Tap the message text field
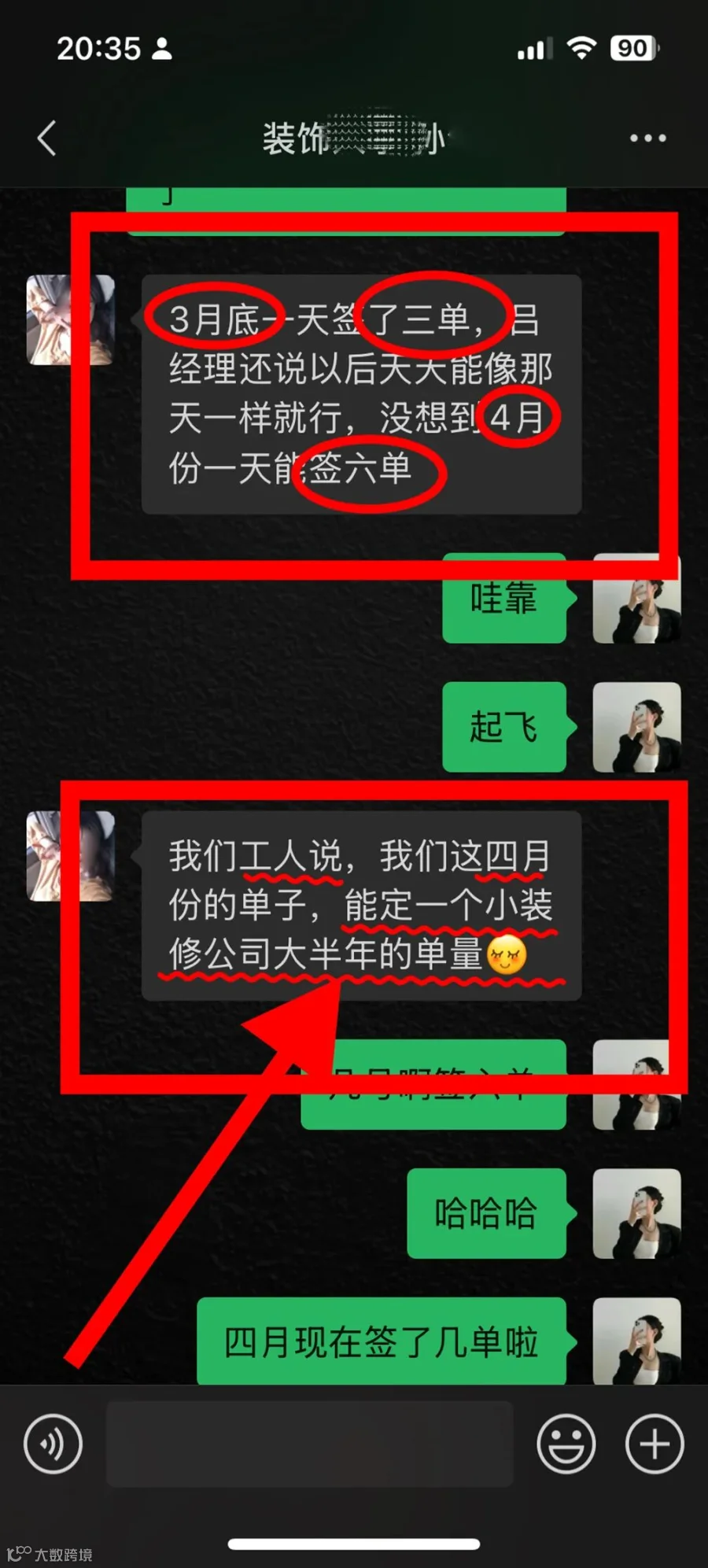708x1568 pixels. (x=309, y=1444)
